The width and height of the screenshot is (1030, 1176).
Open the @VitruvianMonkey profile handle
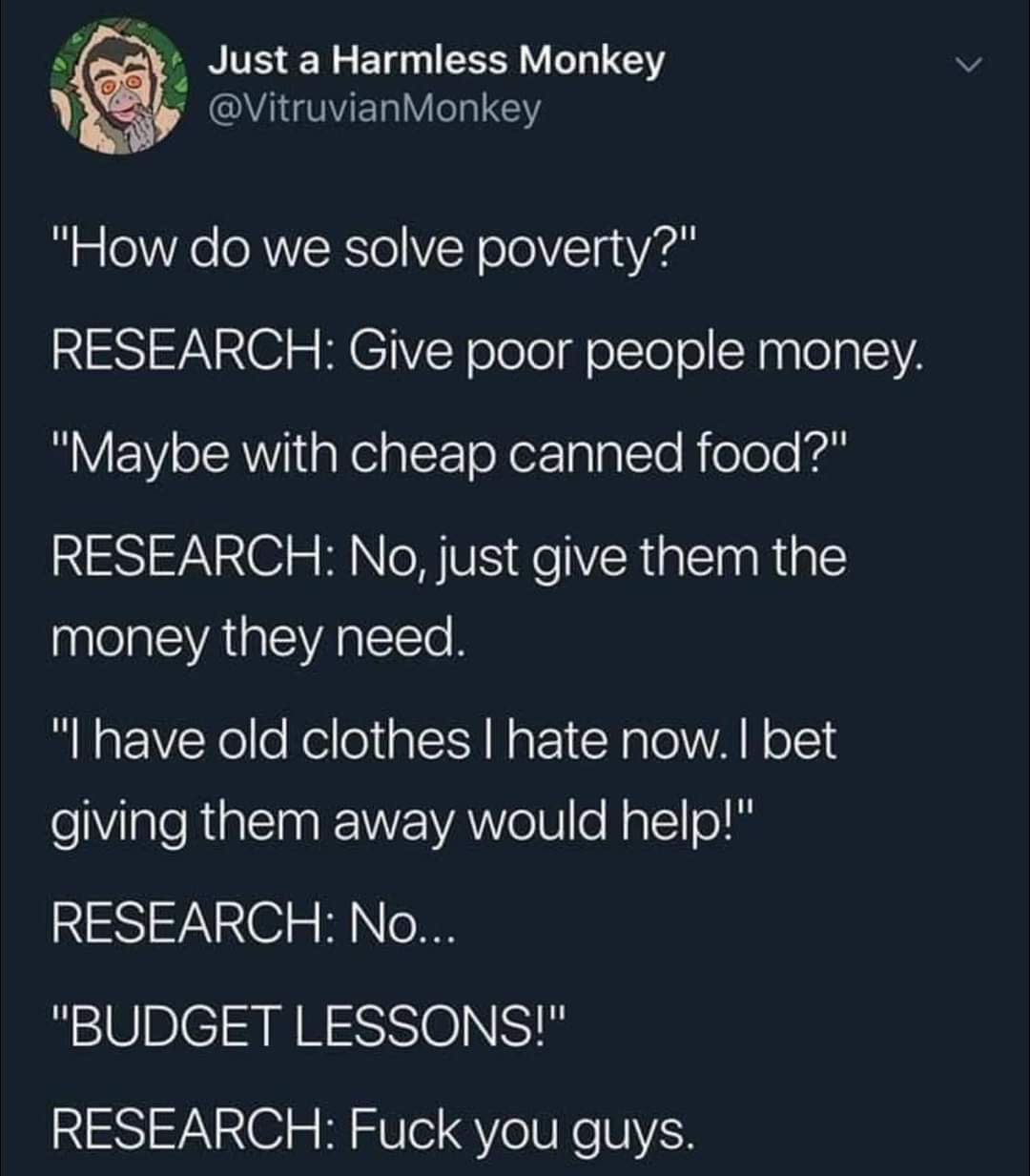pos(375,110)
